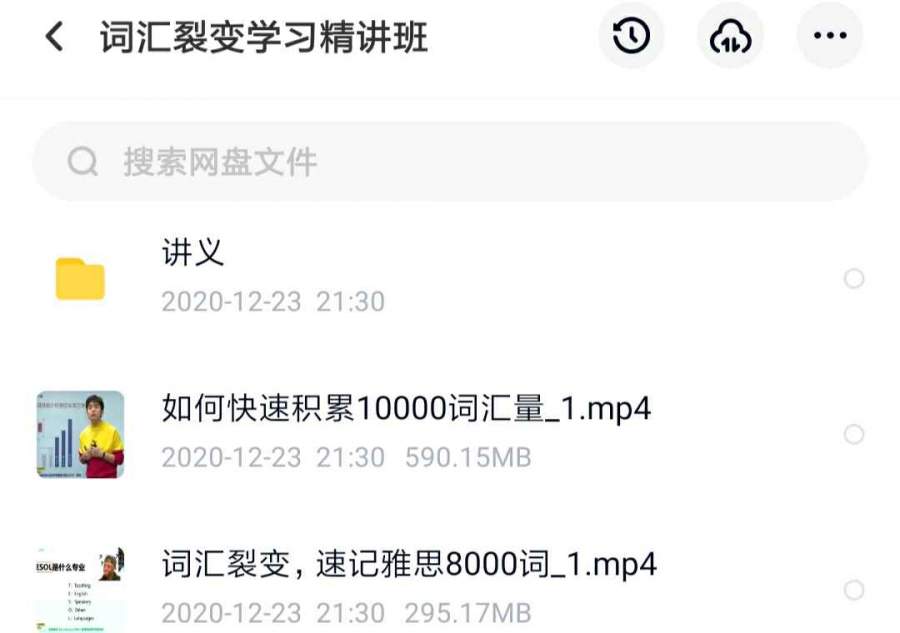Go back from 词汇裂变学习精讲班 folder
Image resolution: width=900 pixels, height=633 pixels.
(54, 37)
